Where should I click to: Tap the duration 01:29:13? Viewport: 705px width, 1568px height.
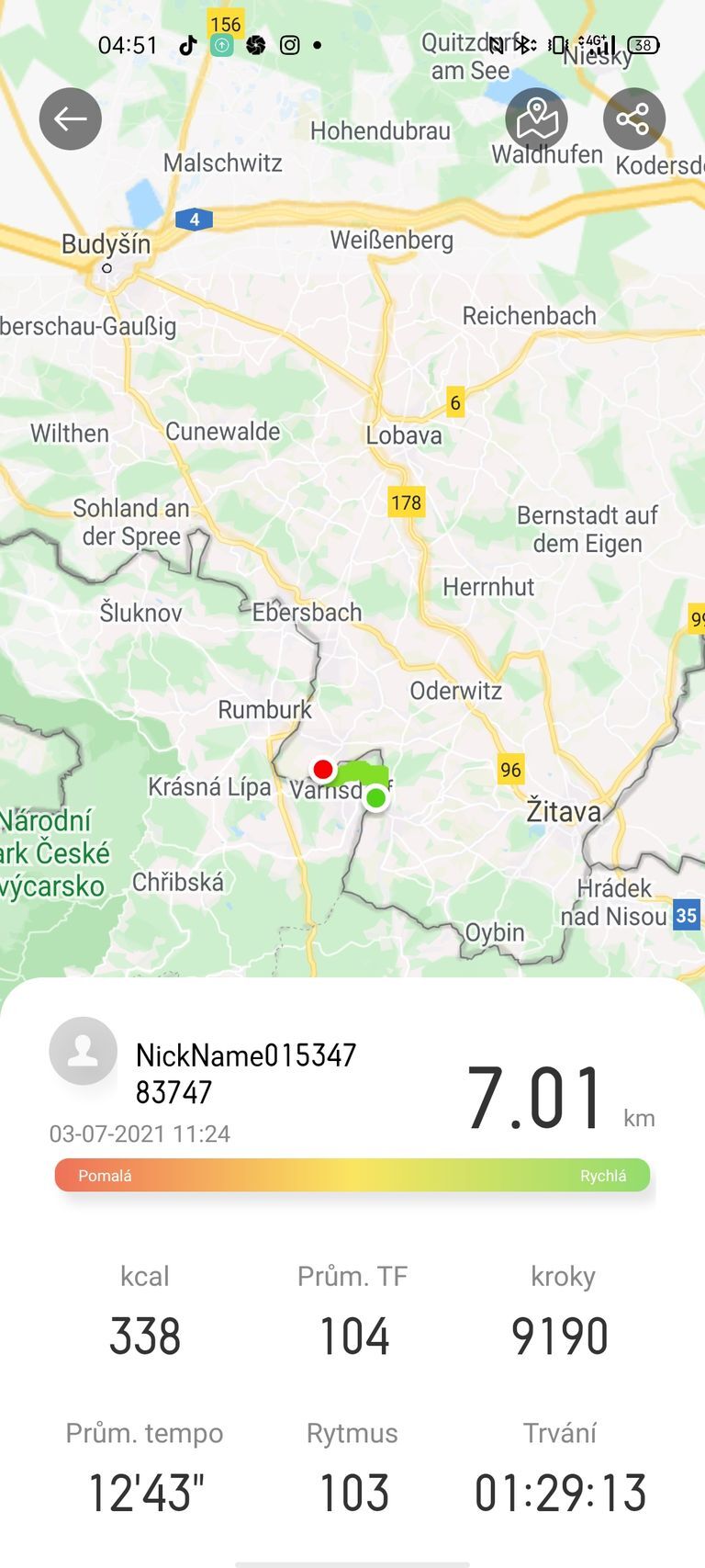(x=562, y=1492)
